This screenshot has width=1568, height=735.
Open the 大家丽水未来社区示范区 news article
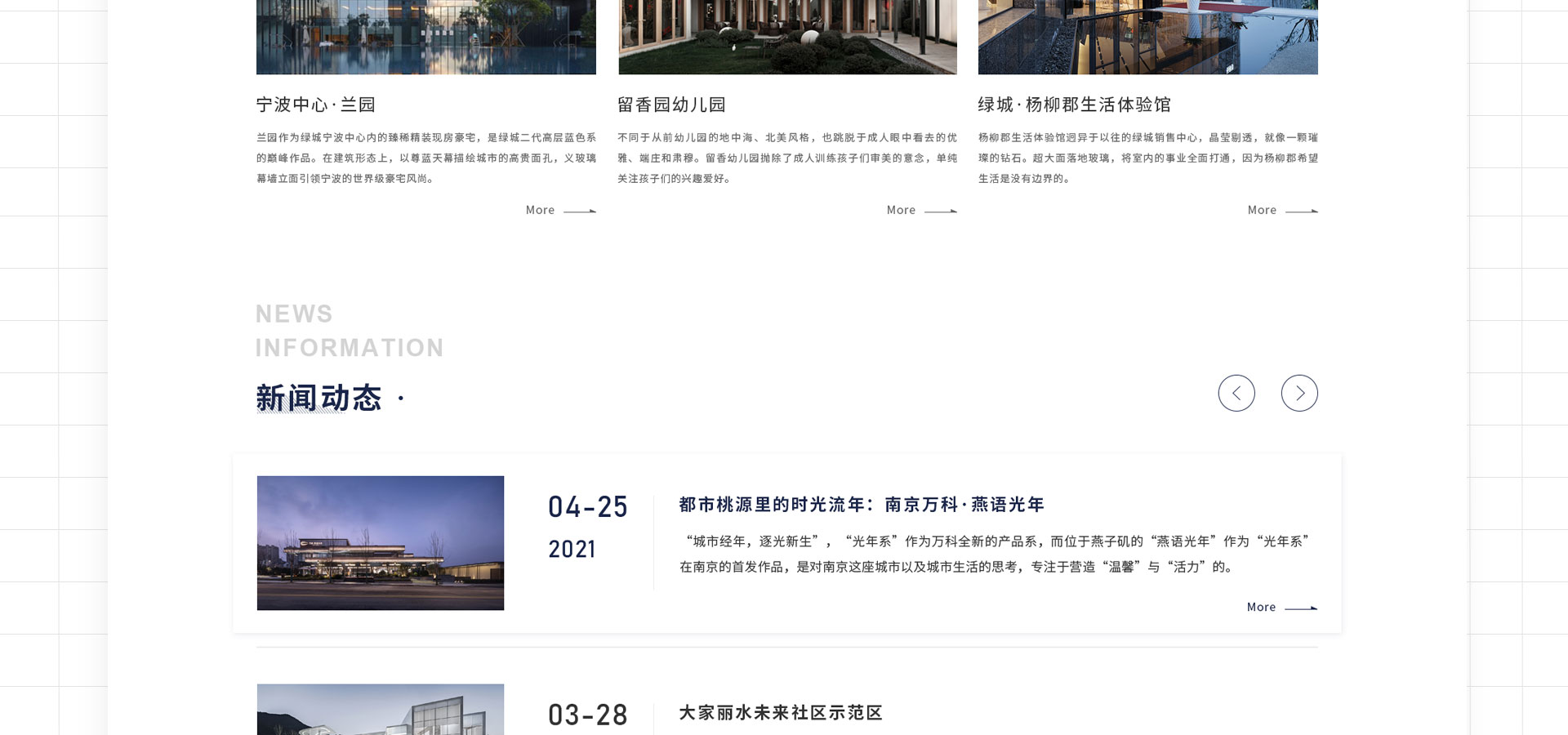click(x=781, y=713)
